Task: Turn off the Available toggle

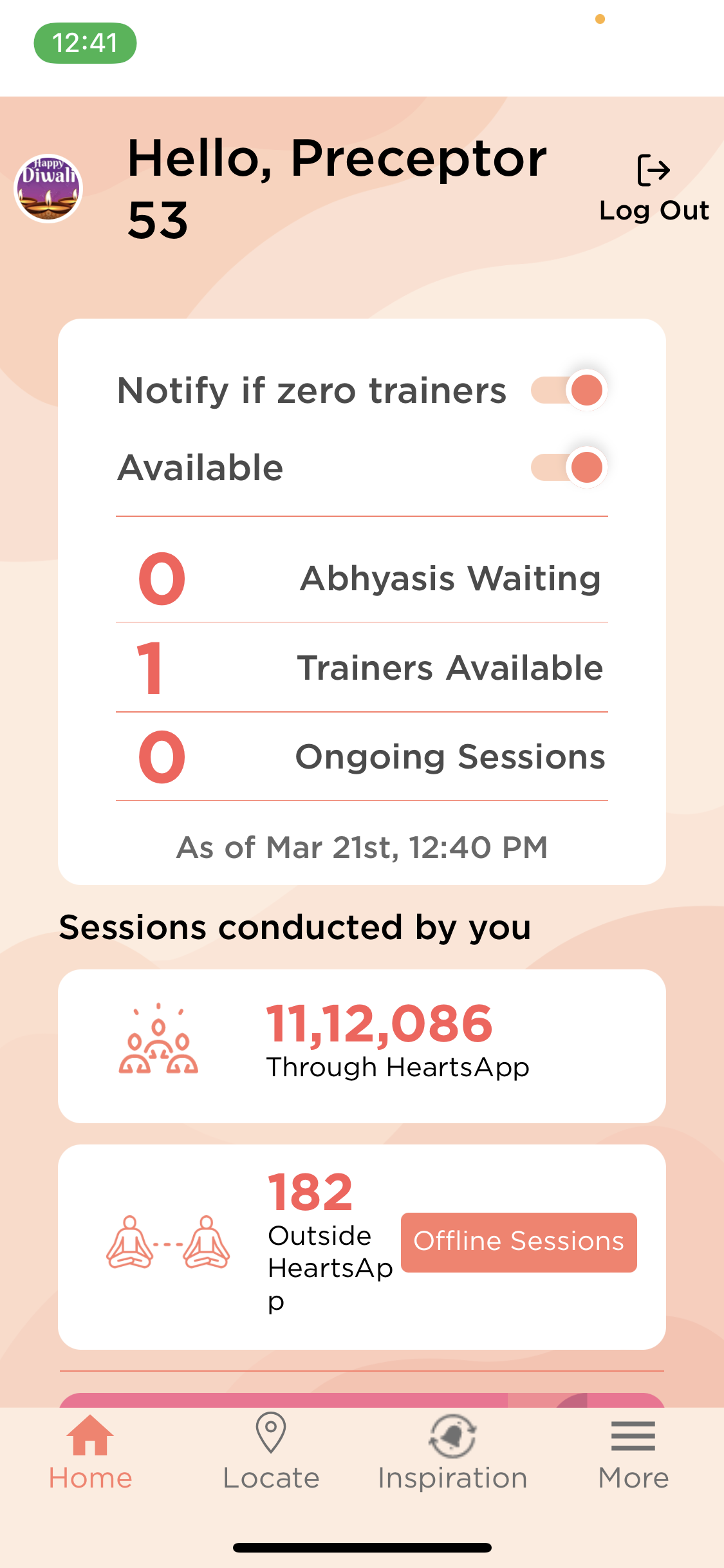Action: click(x=570, y=467)
